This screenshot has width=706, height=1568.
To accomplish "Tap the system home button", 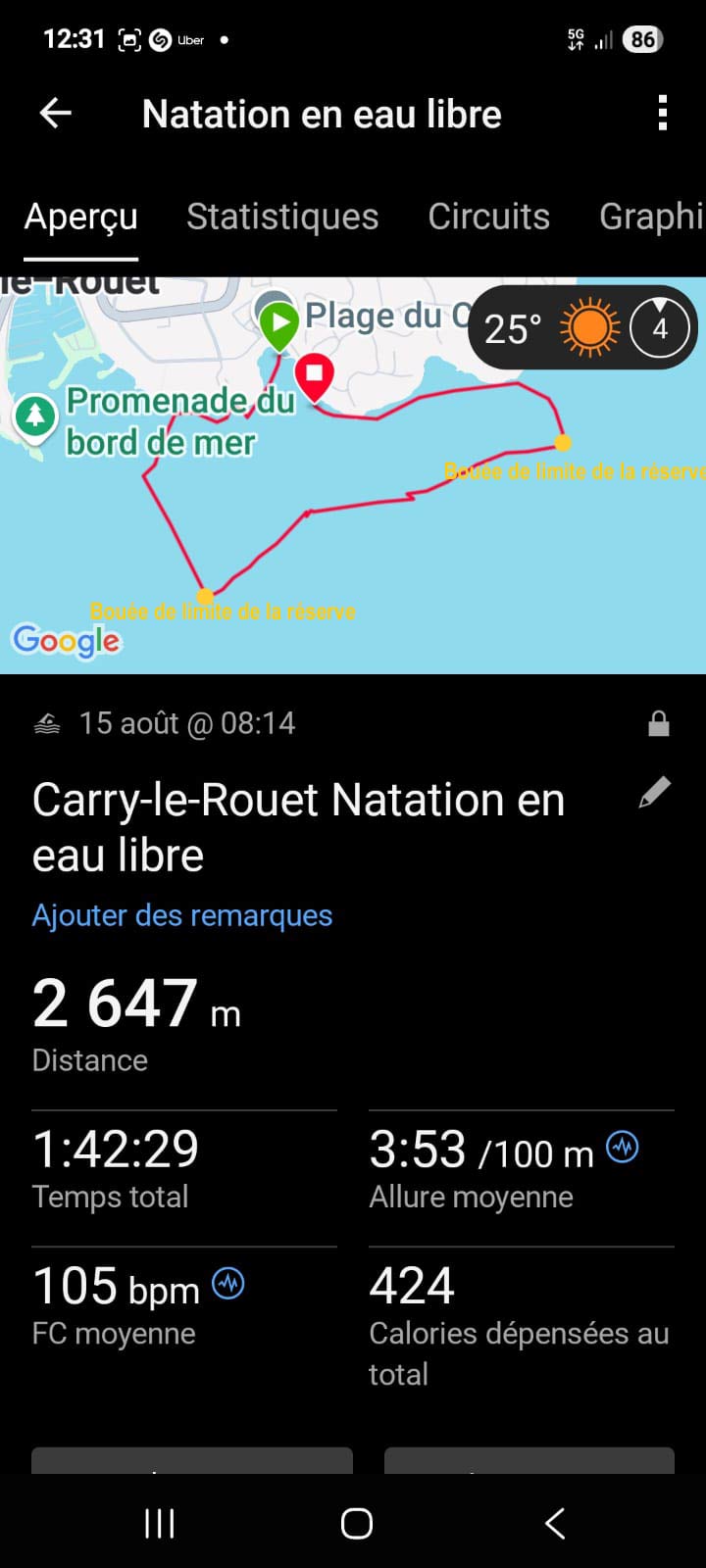I will click(356, 1524).
